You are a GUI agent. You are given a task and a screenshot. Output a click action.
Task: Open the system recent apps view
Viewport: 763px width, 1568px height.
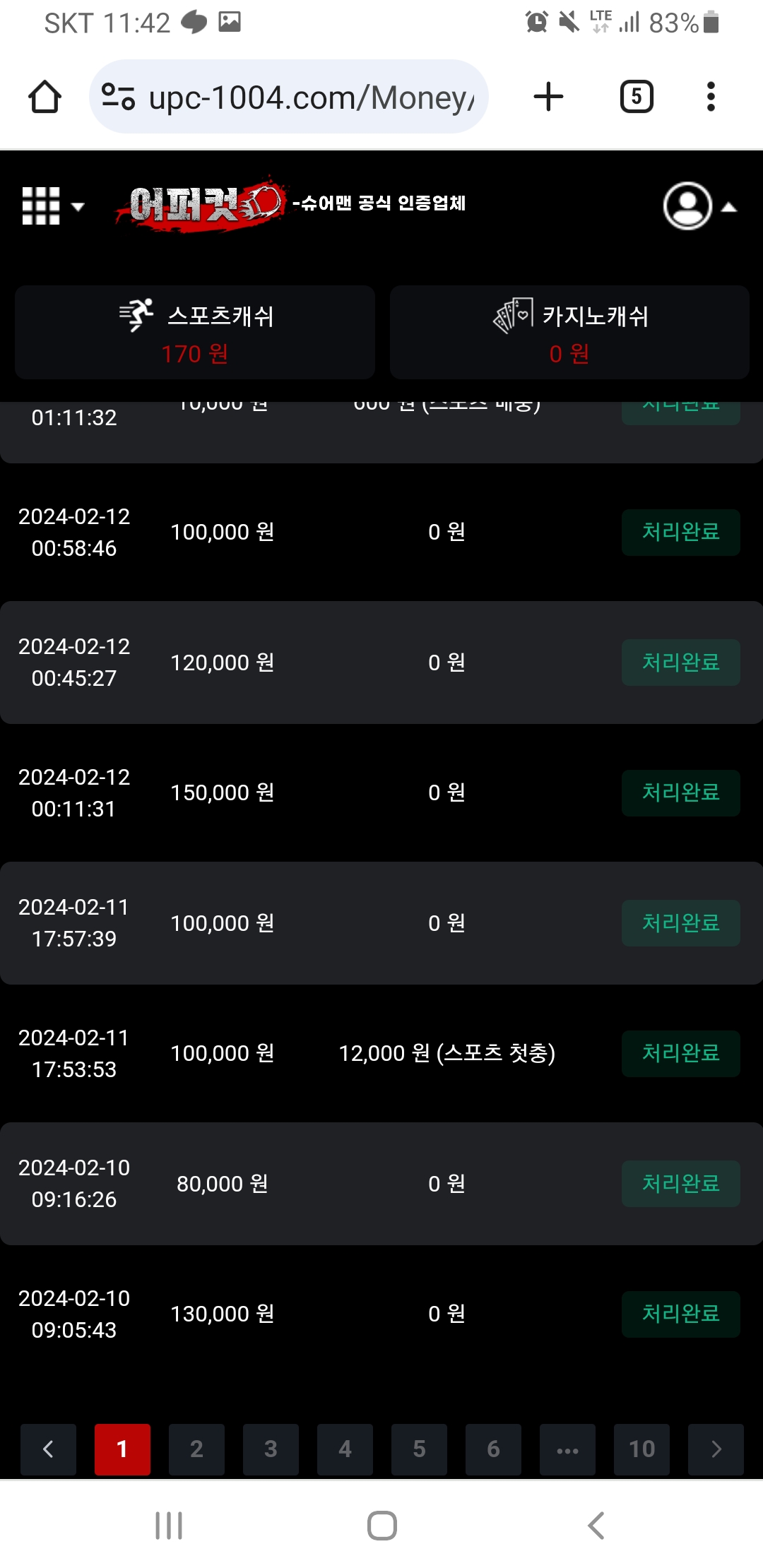coord(169,1526)
